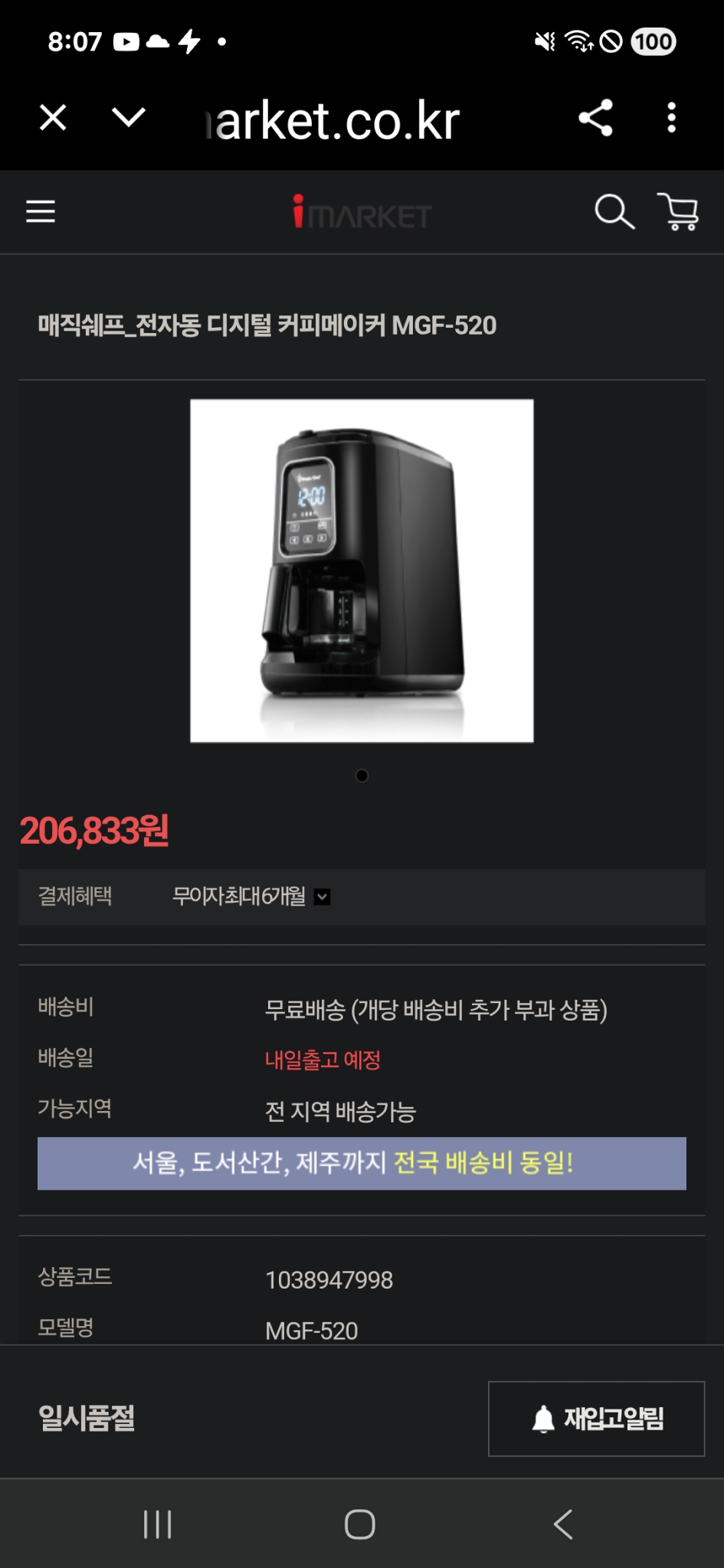Open the search on iMARKET
Image resolution: width=724 pixels, height=1568 pixels.
tap(614, 211)
